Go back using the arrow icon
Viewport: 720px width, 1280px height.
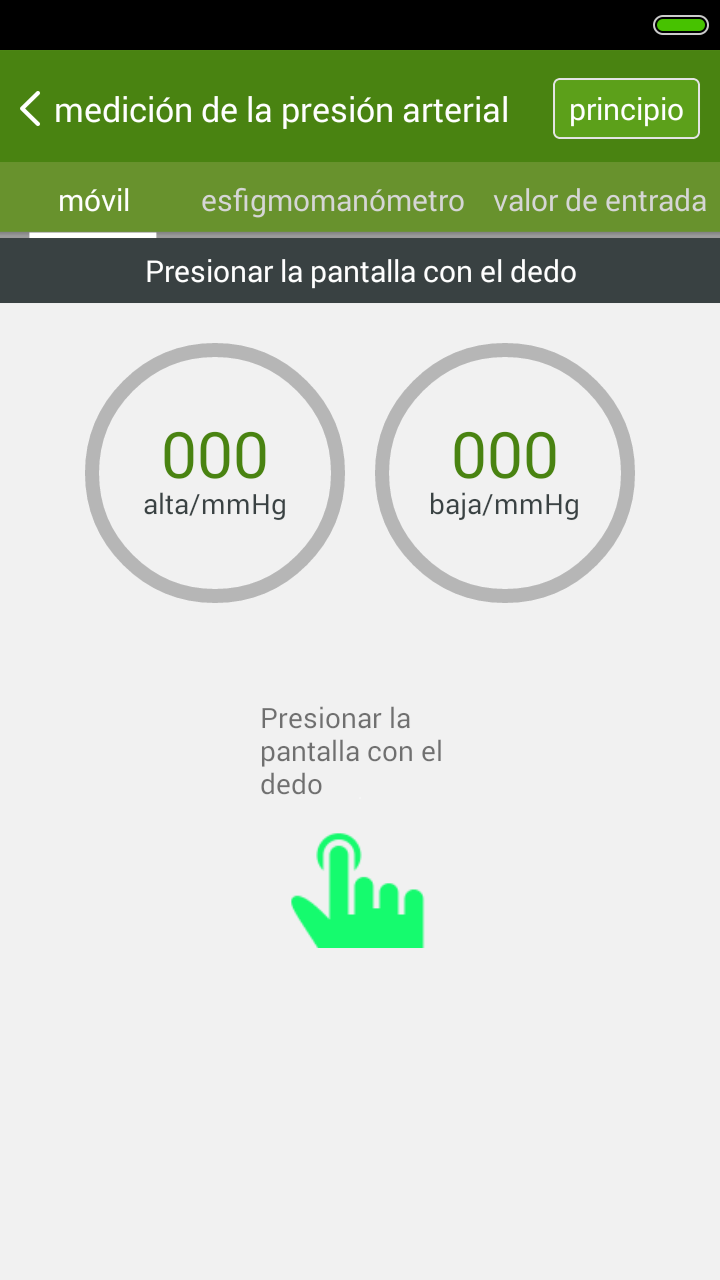click(x=31, y=109)
